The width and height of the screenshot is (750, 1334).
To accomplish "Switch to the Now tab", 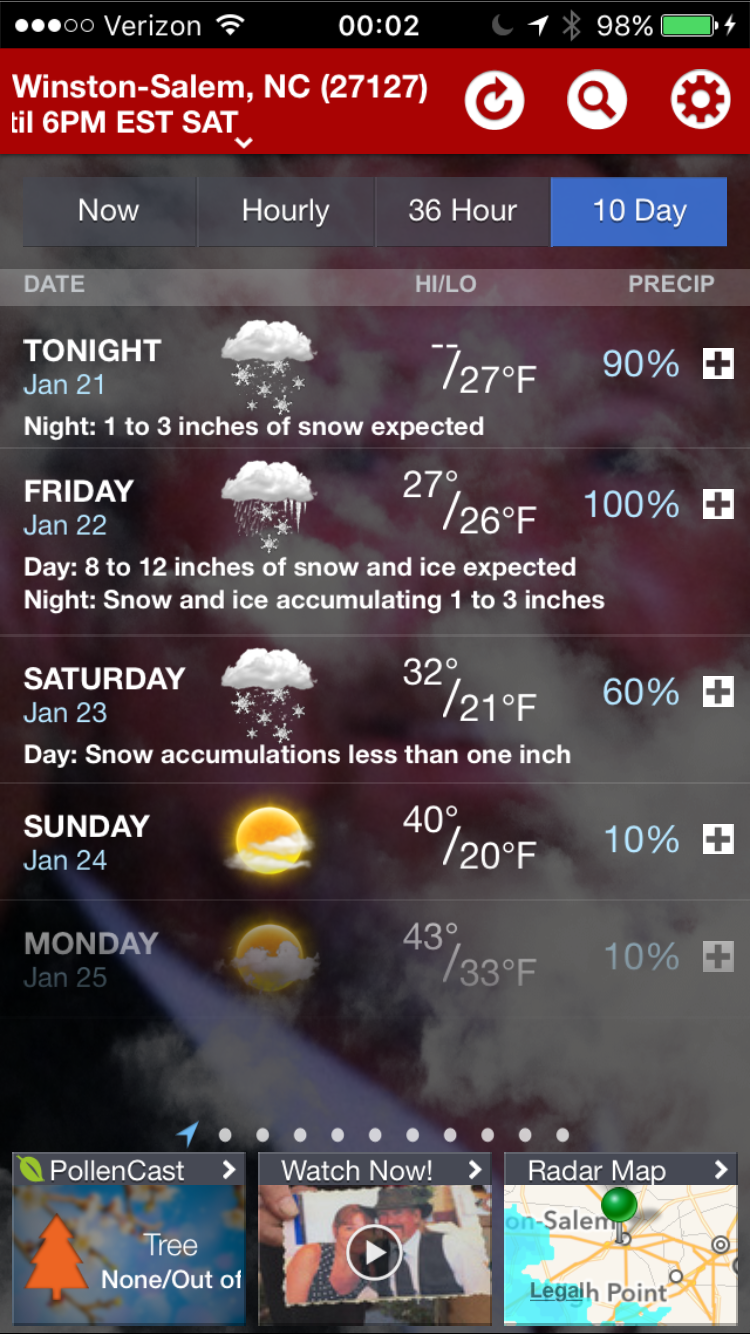I will (109, 211).
